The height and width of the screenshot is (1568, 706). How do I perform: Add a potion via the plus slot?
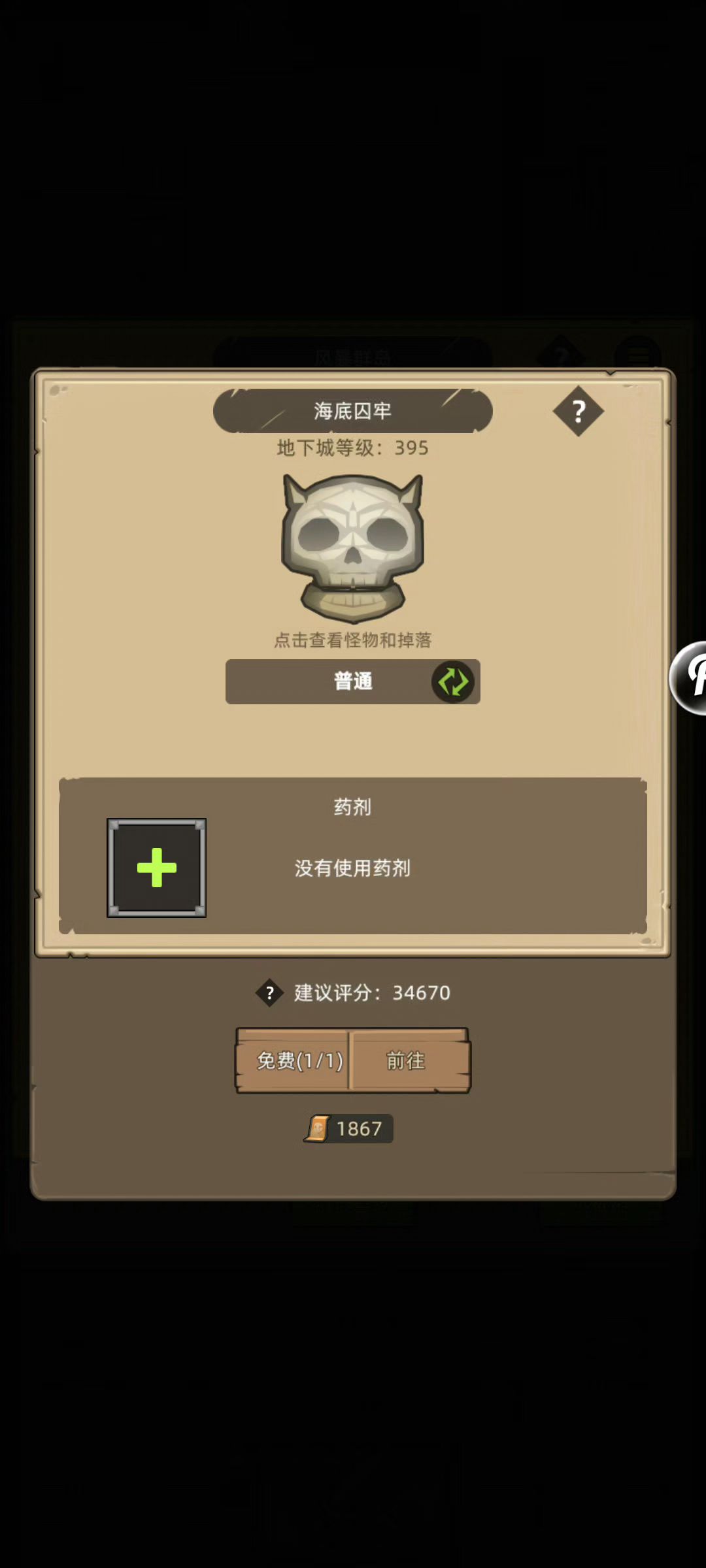point(157,868)
